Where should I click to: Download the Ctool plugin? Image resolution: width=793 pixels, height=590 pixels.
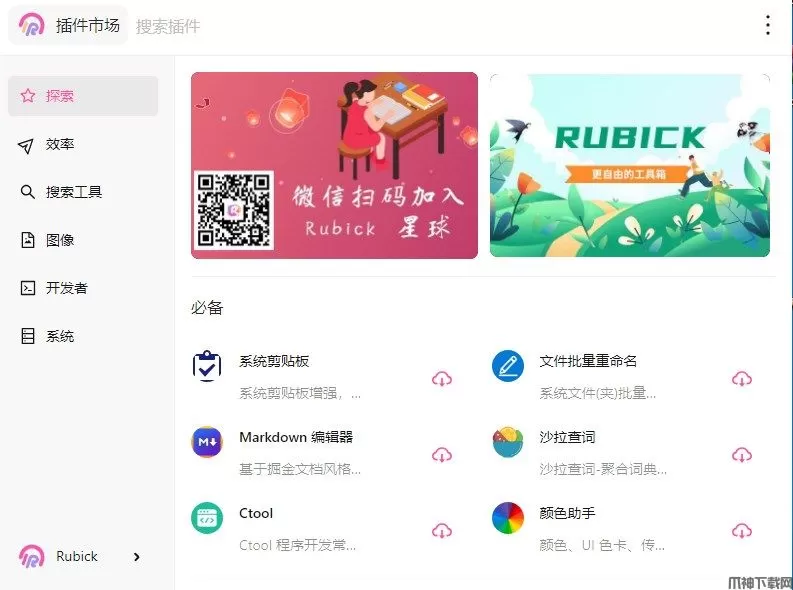[441, 531]
